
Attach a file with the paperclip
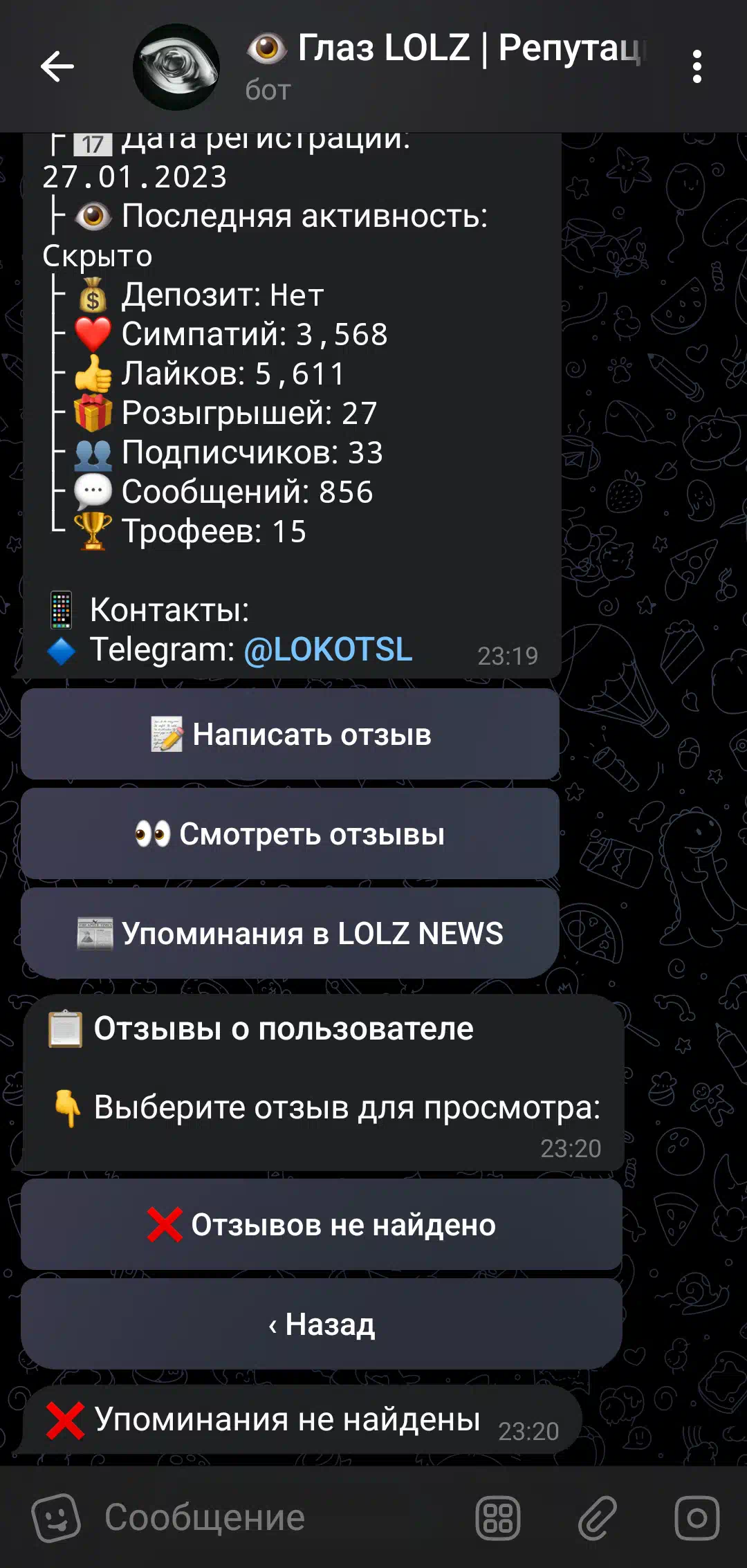(598, 1518)
